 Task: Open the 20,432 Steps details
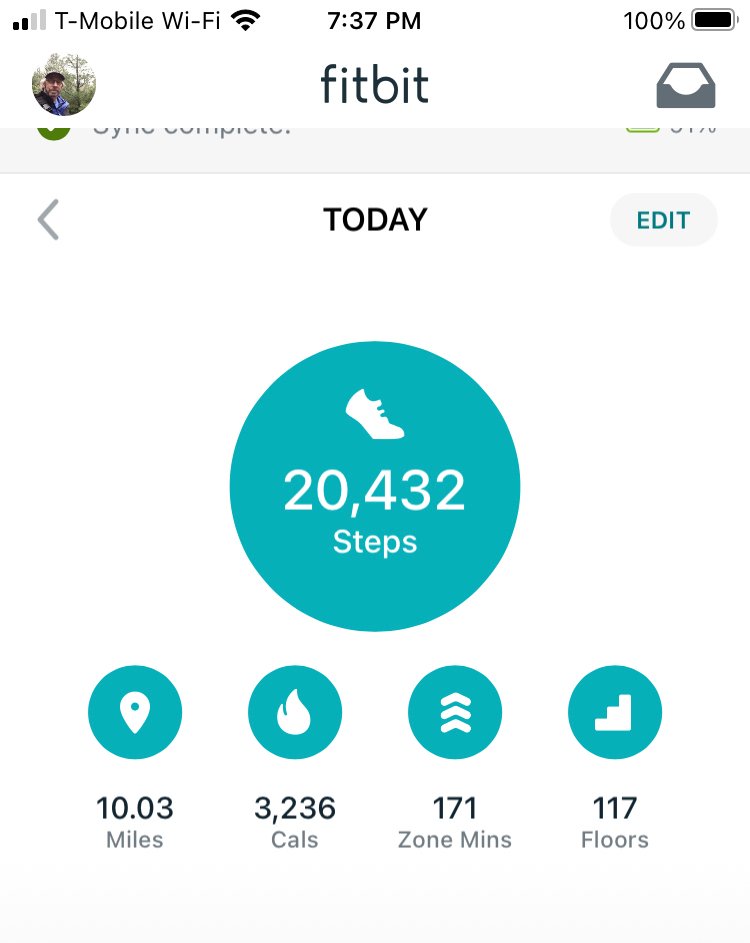tap(375, 487)
